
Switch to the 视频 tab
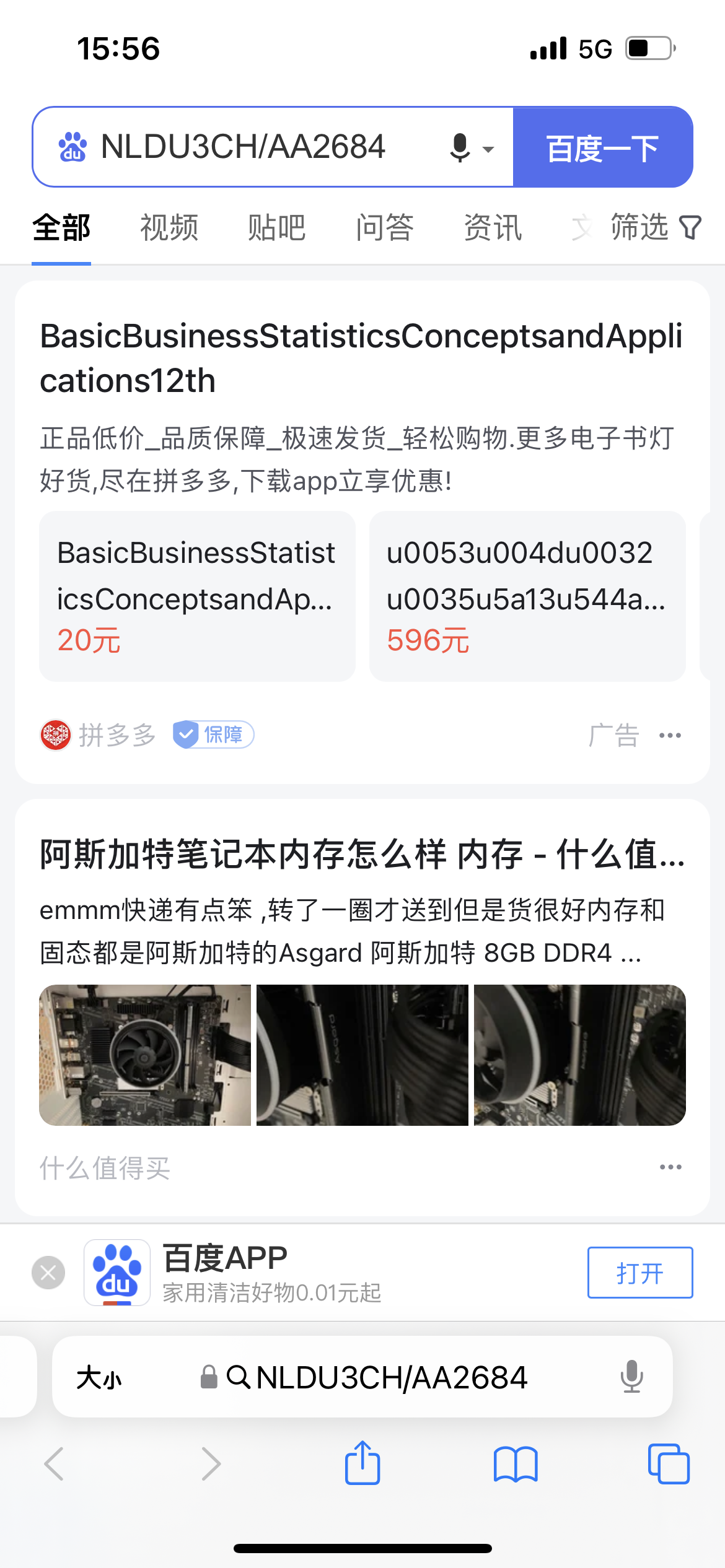169,228
